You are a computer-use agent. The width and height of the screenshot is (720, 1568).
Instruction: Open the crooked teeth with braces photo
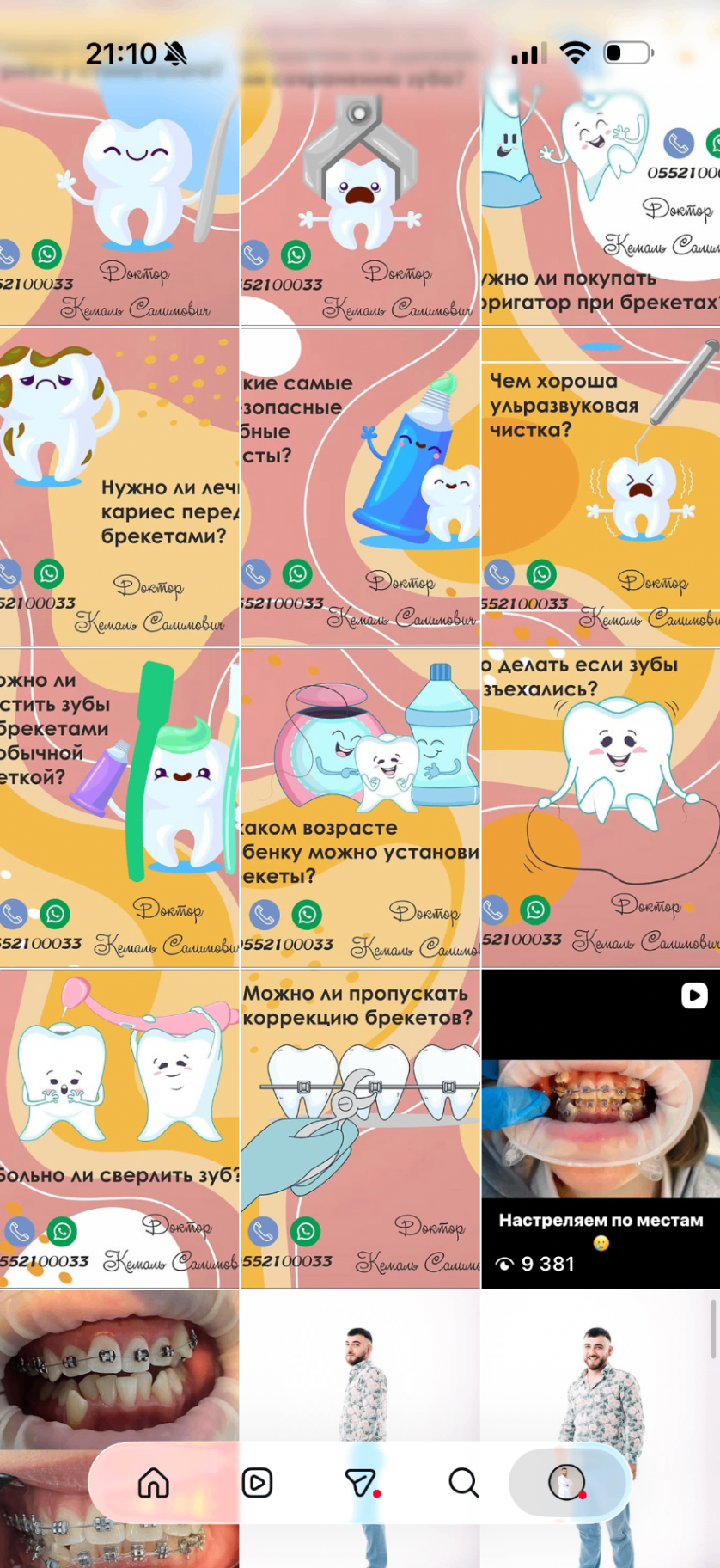point(119,1367)
